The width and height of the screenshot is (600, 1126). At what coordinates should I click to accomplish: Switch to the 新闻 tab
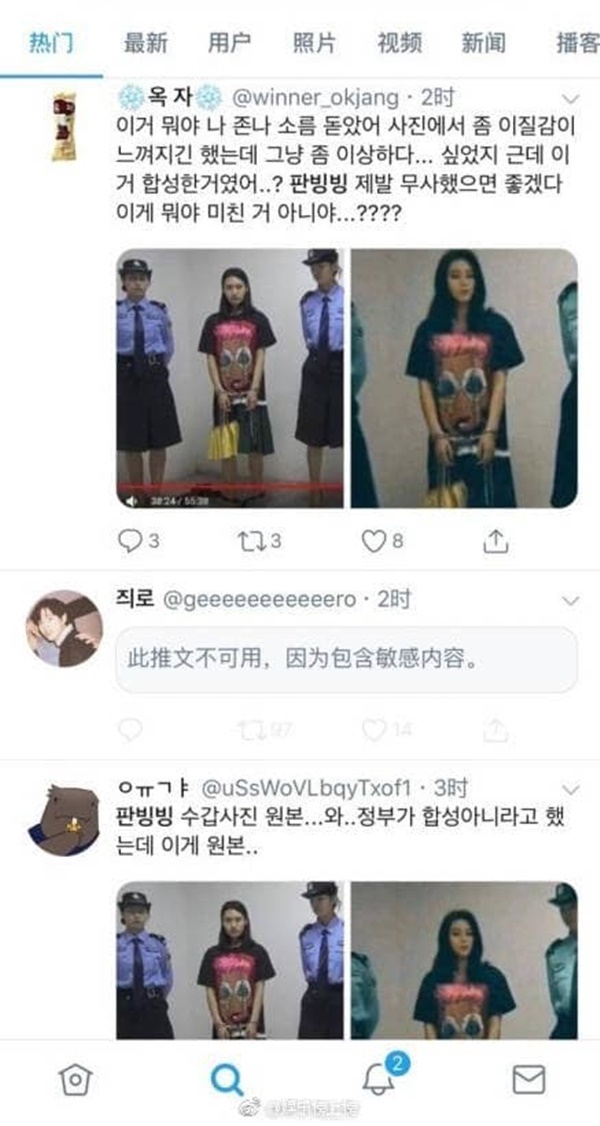[x=483, y=43]
